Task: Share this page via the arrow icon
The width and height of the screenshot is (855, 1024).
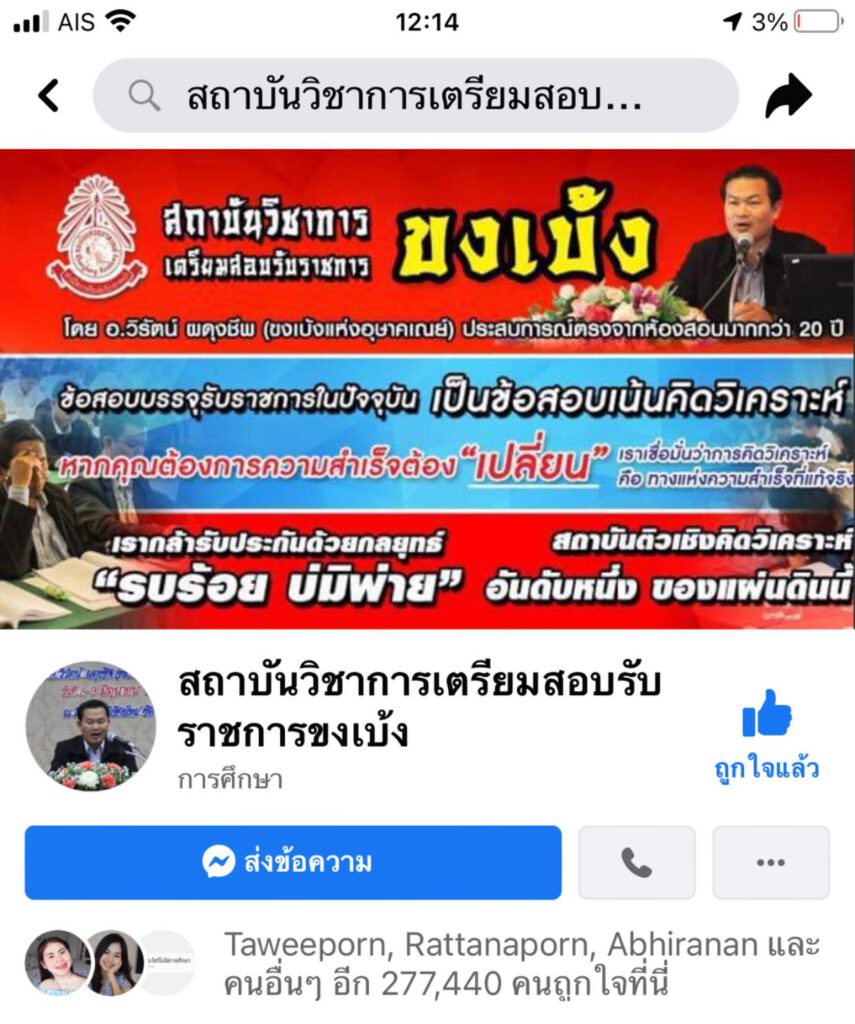Action: click(x=788, y=96)
